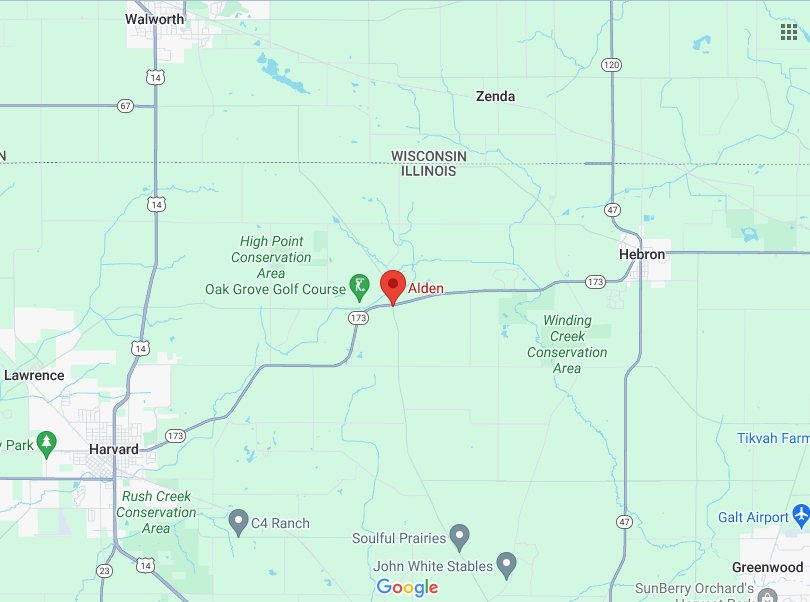Select the Galt Airport marker
The height and width of the screenshot is (602, 810).
800,516
